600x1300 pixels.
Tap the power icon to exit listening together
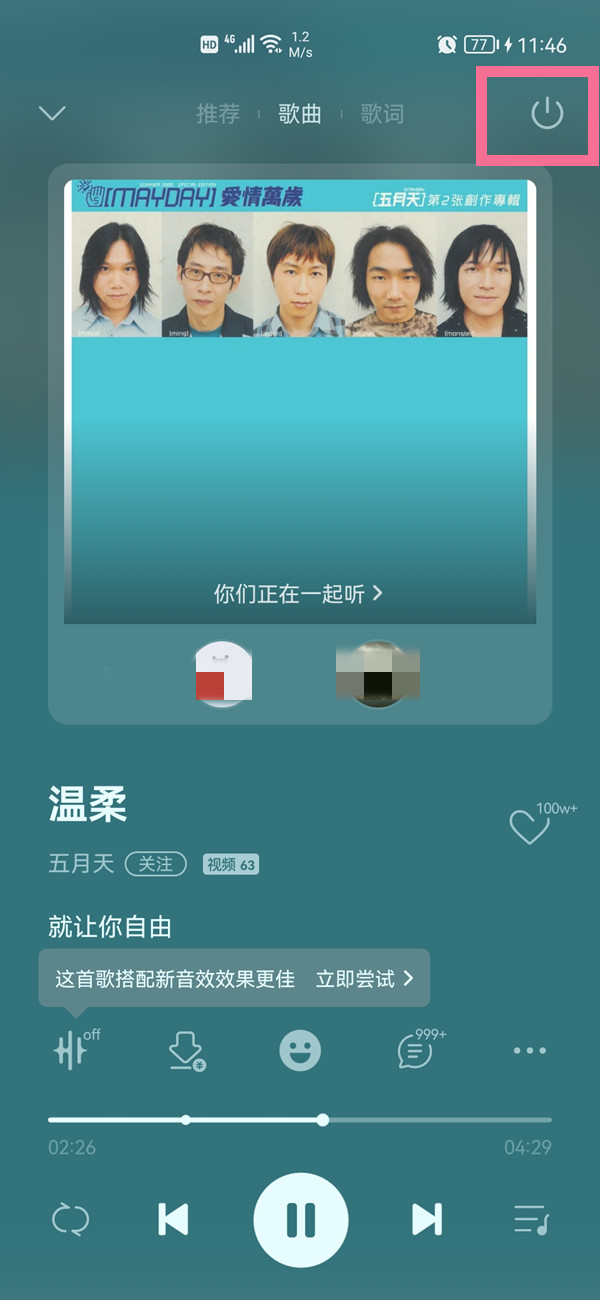pos(546,114)
